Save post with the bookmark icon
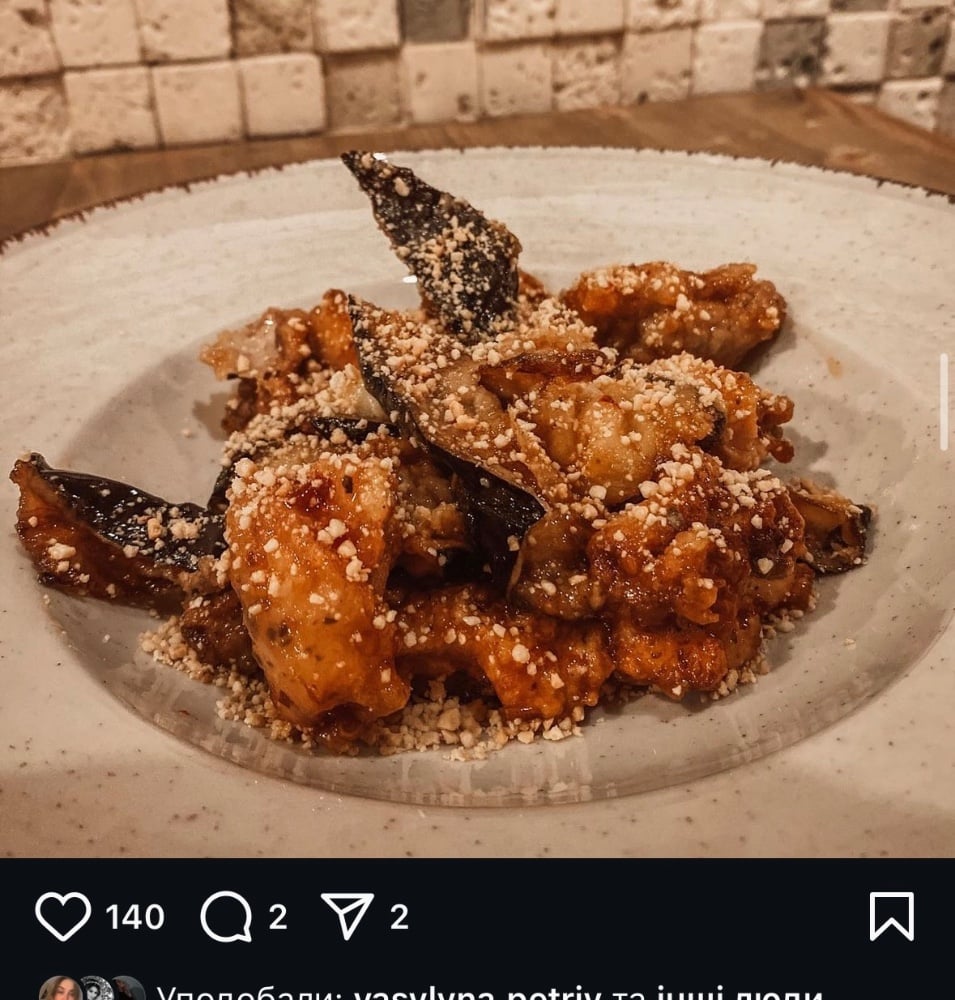The width and height of the screenshot is (955, 1000). coord(891,916)
